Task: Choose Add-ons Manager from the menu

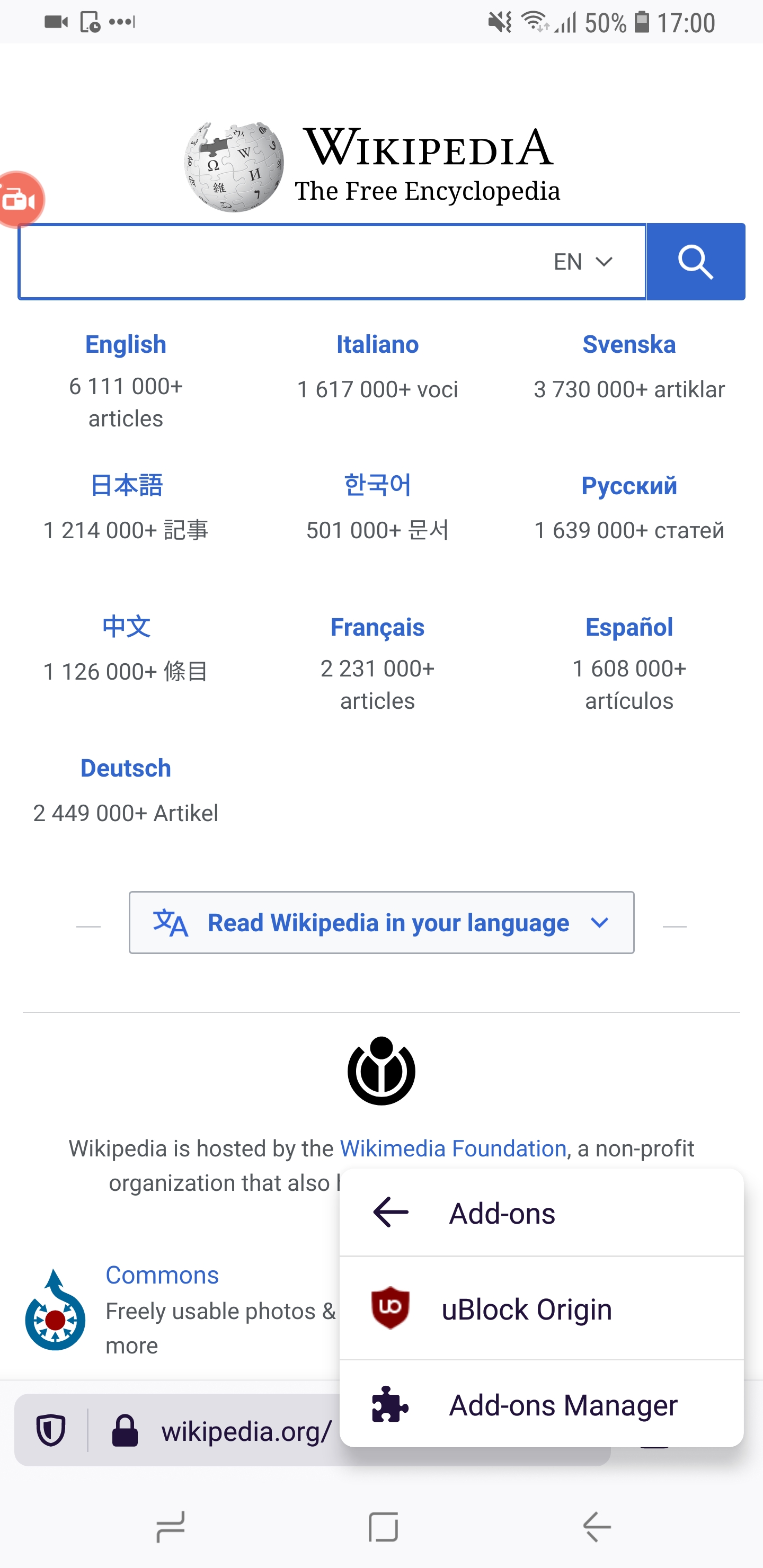Action: 563,1405
